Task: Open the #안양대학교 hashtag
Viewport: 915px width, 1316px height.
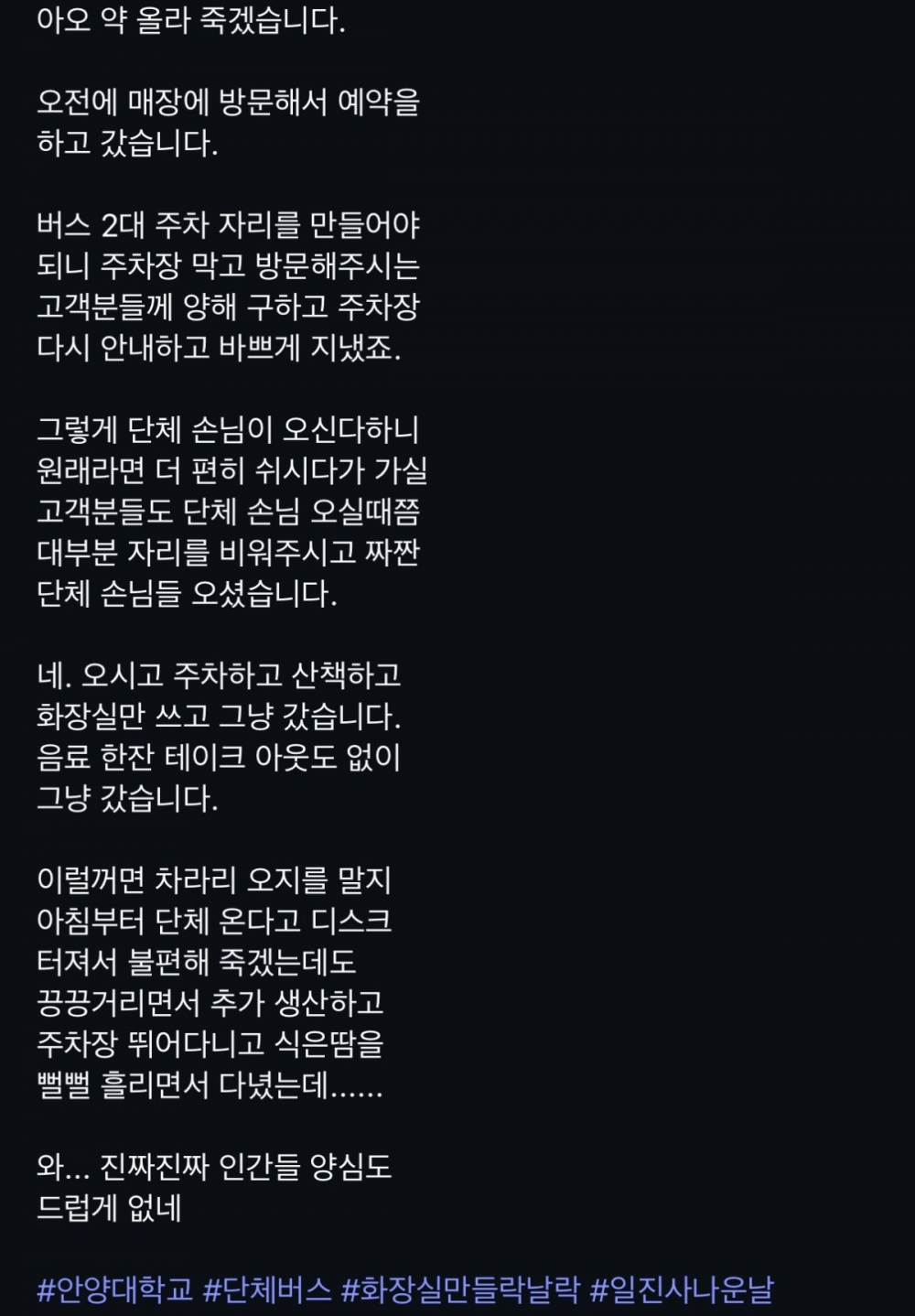Action: tap(114, 1289)
